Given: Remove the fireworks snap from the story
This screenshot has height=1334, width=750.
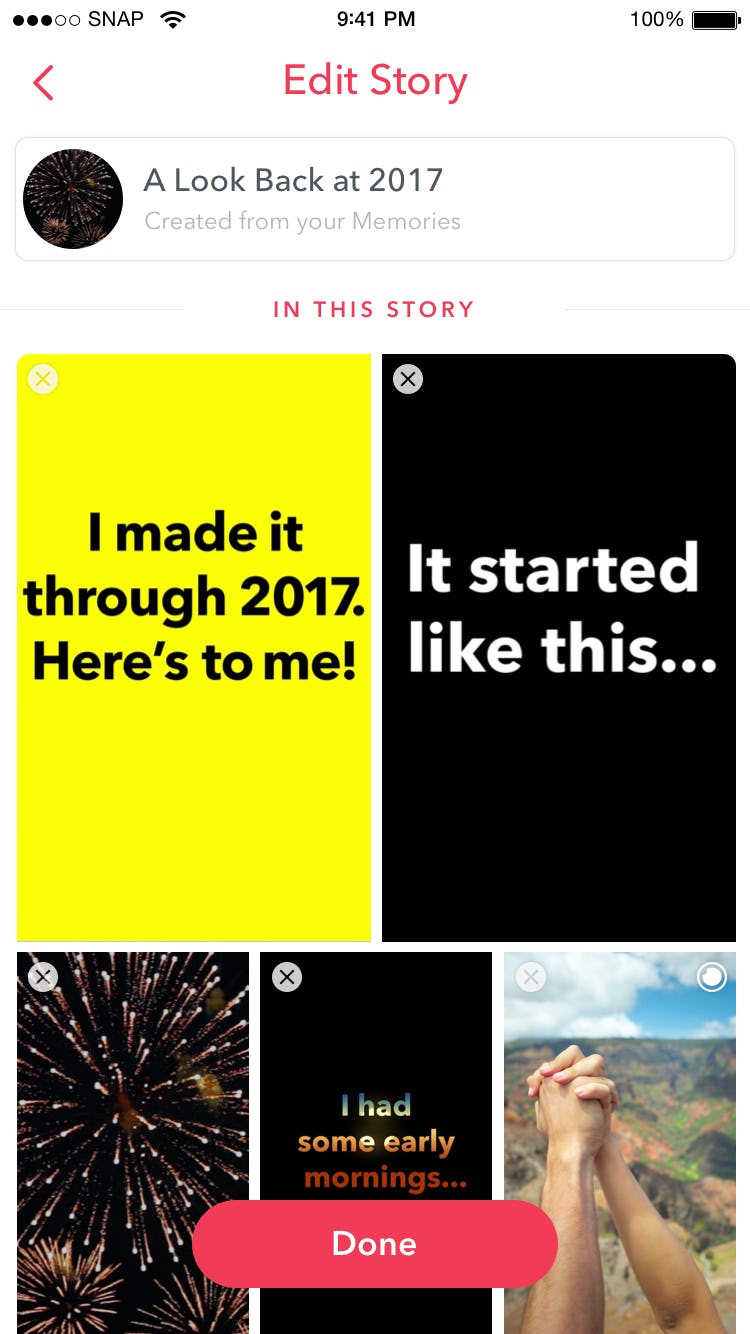Looking at the screenshot, I should 43,977.
